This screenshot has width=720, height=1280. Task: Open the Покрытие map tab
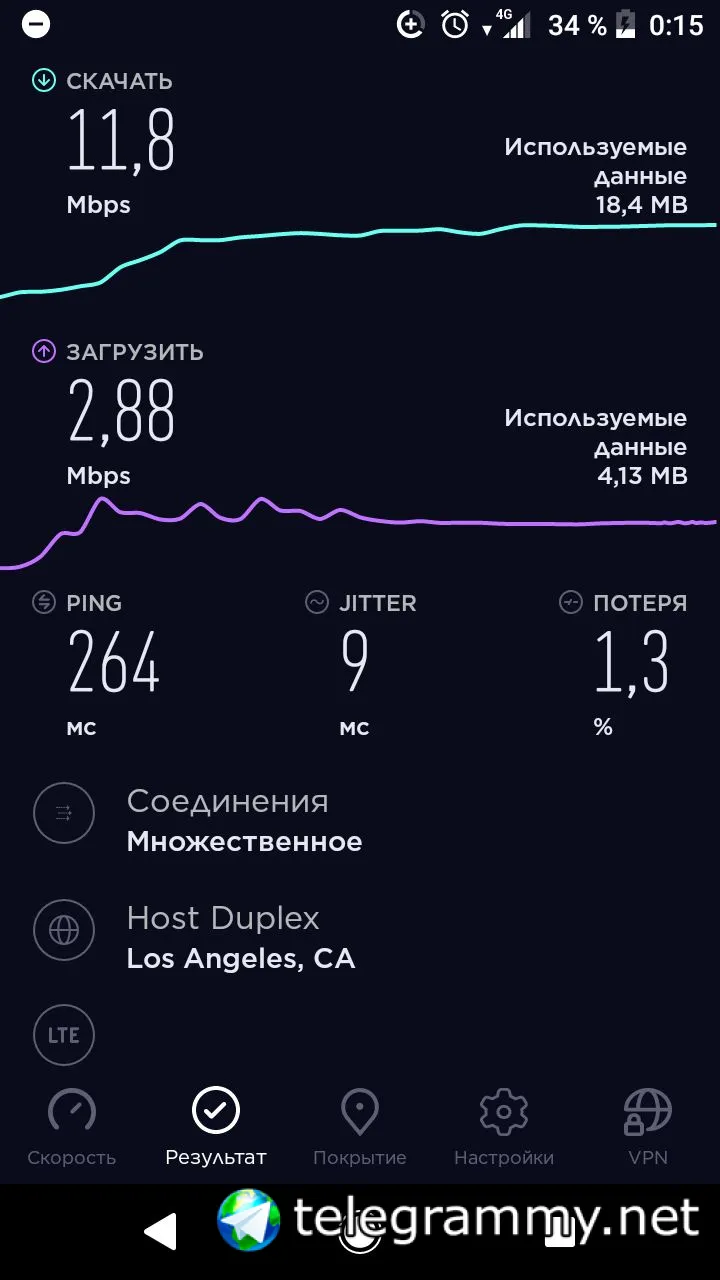click(x=360, y=1128)
